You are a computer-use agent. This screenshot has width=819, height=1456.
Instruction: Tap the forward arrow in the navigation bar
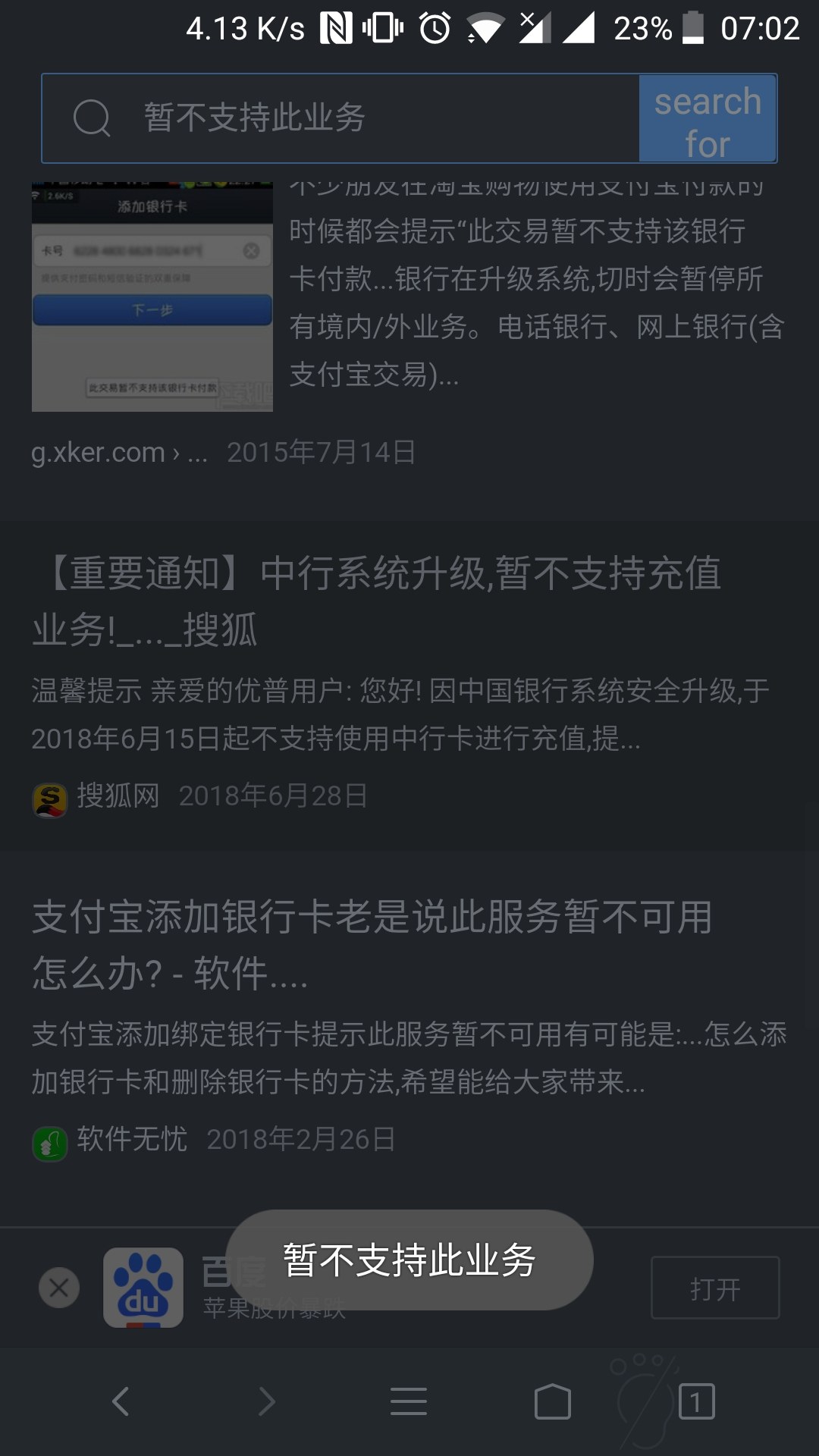(265, 1401)
